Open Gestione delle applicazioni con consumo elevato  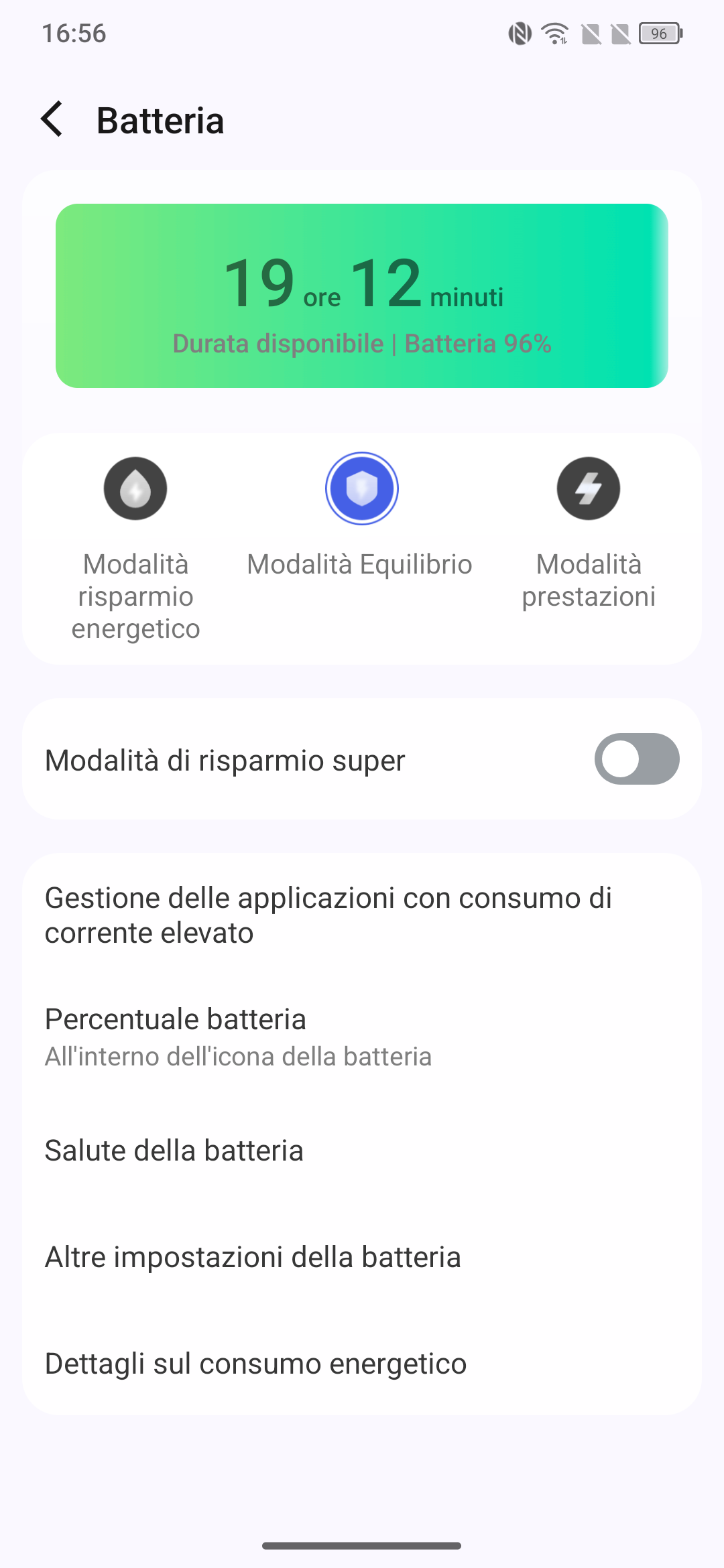click(362, 915)
